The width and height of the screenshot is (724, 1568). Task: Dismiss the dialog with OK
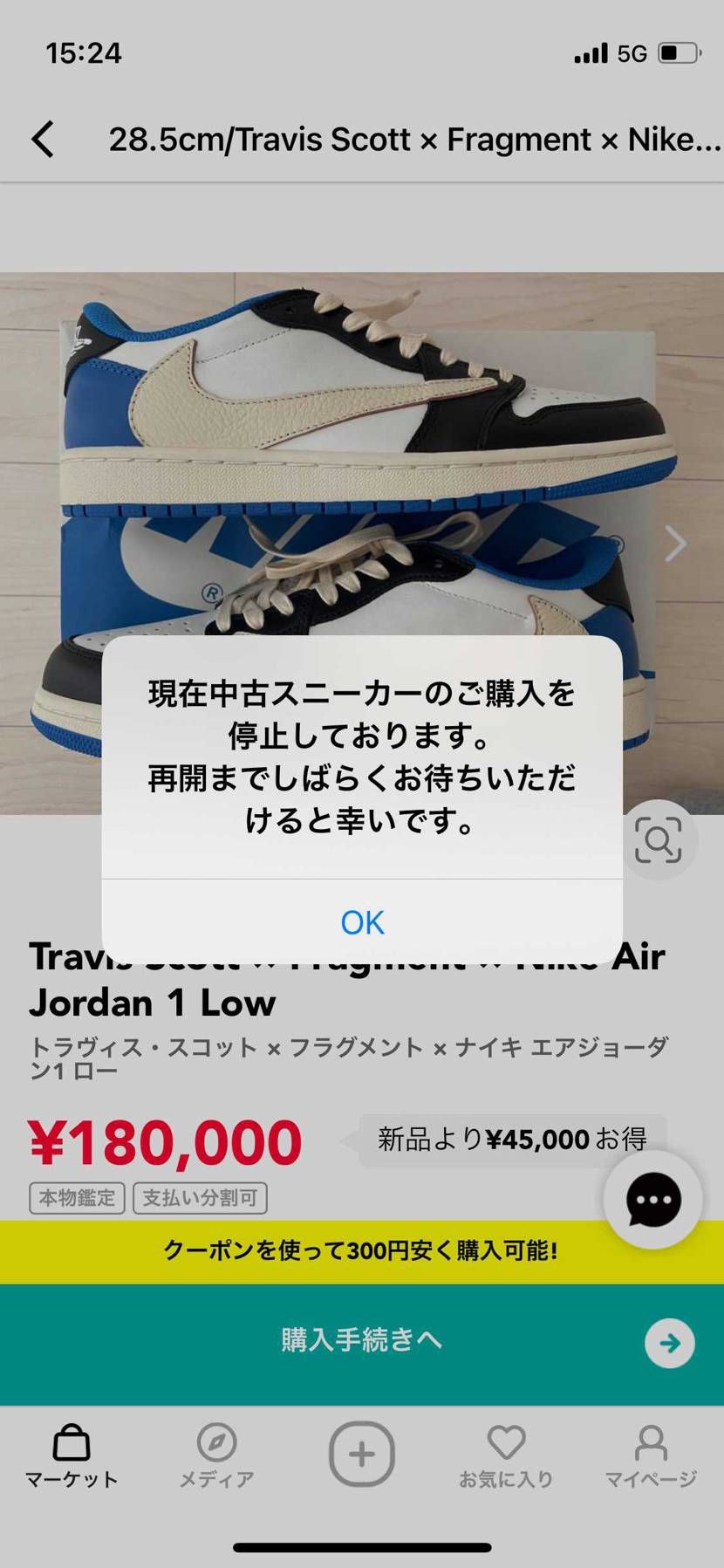pyautogui.click(x=362, y=921)
